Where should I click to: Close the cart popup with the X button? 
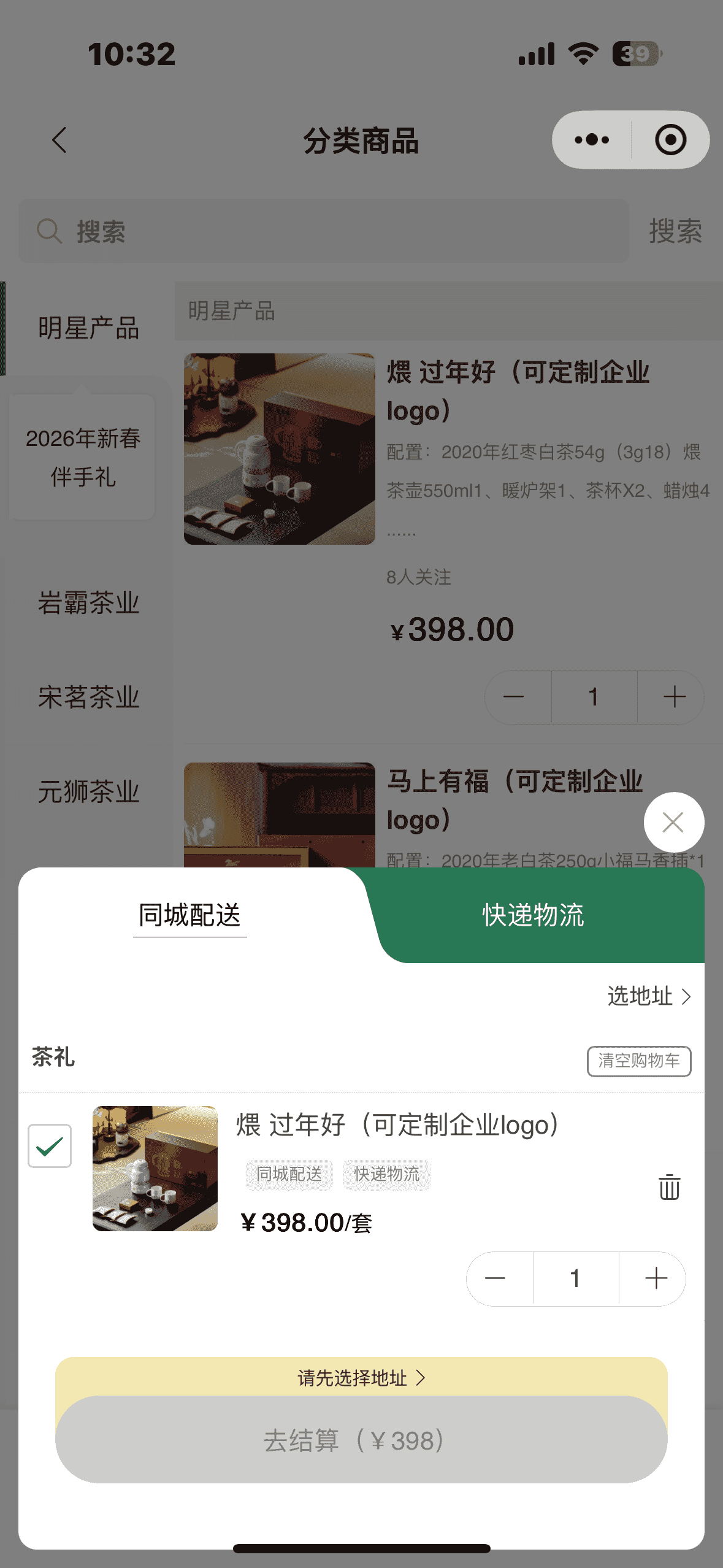point(673,822)
